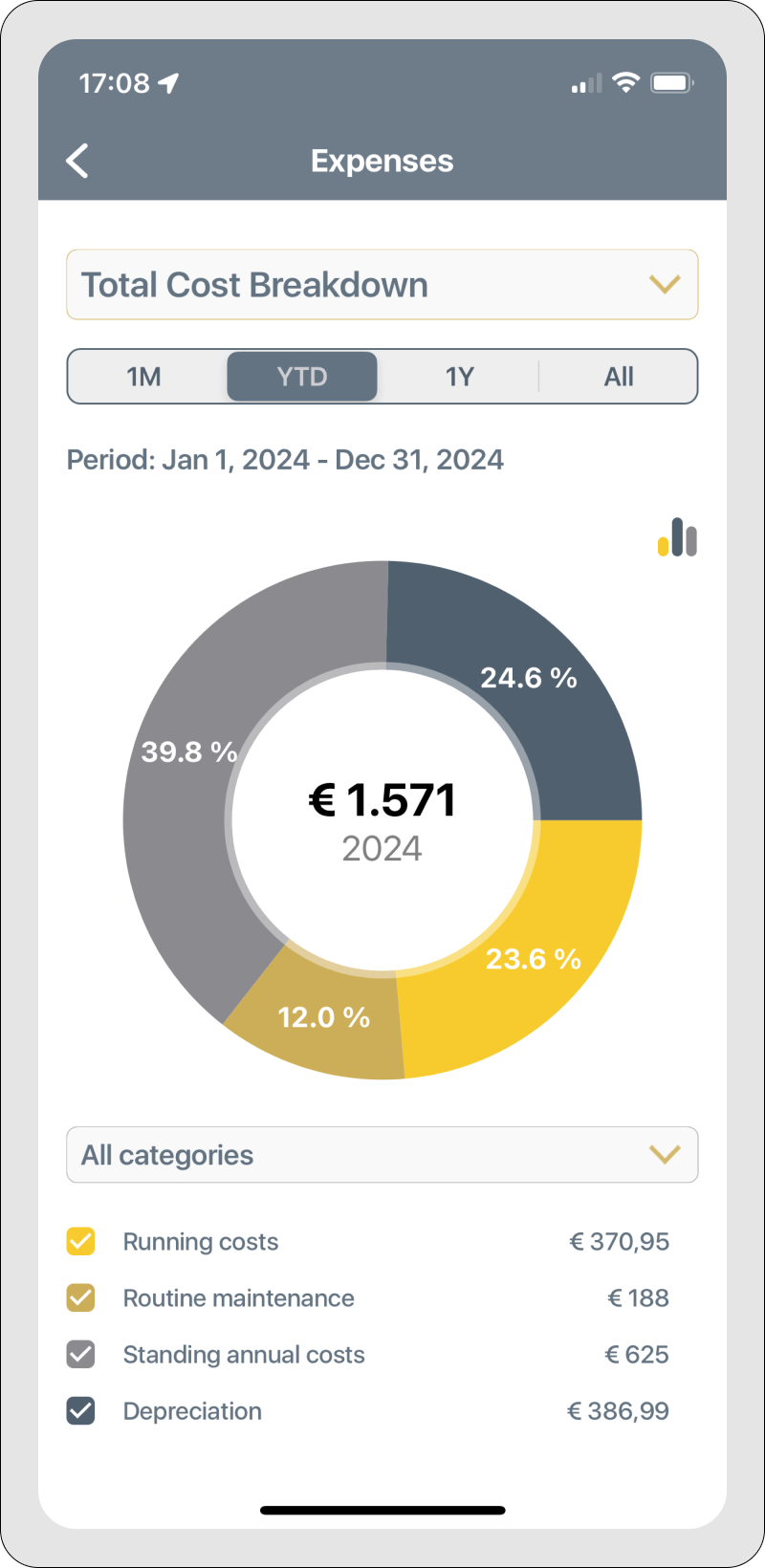Tap the cellular signal bars icon
The height and width of the screenshot is (1568, 765).
tap(584, 83)
